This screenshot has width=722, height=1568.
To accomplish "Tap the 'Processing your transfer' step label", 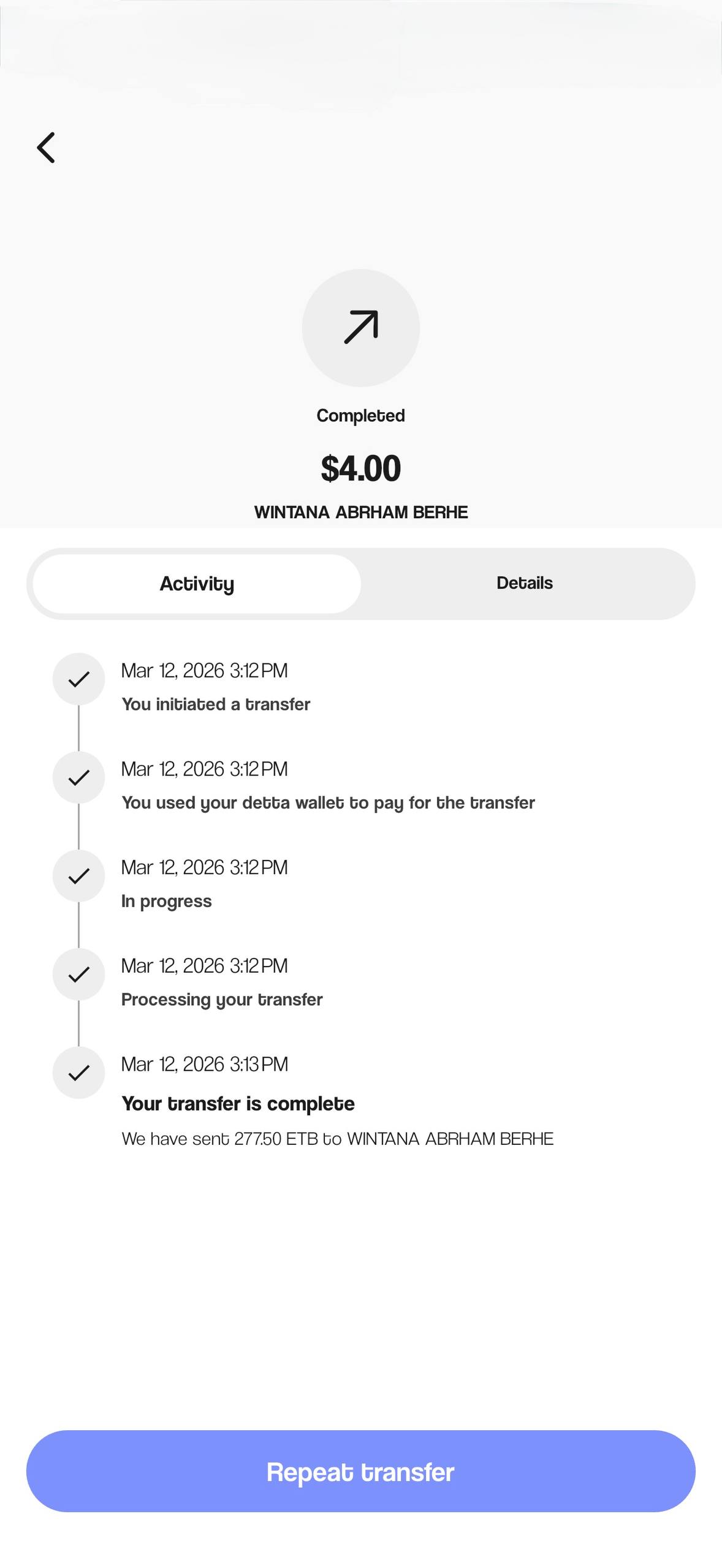I will 222,999.
